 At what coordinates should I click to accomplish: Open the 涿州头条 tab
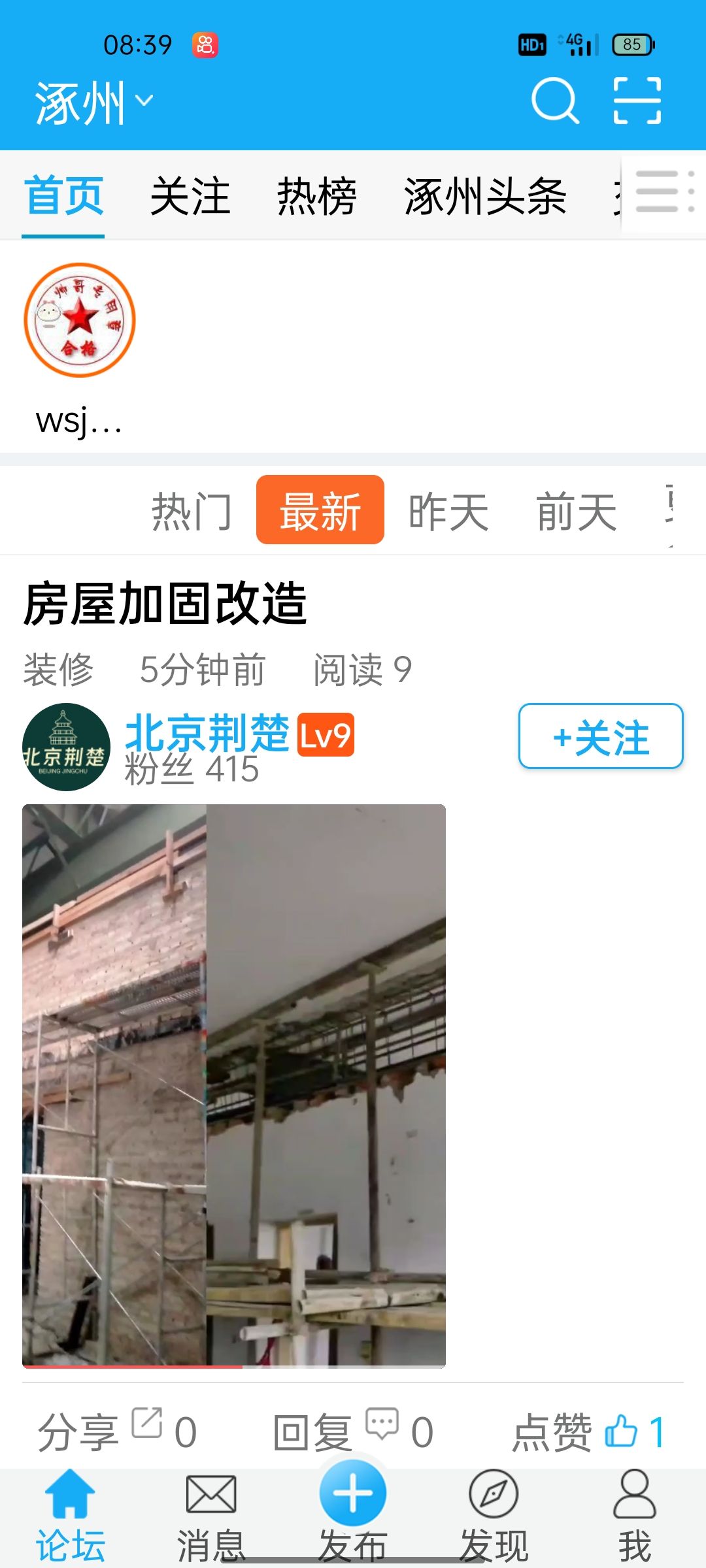485,196
